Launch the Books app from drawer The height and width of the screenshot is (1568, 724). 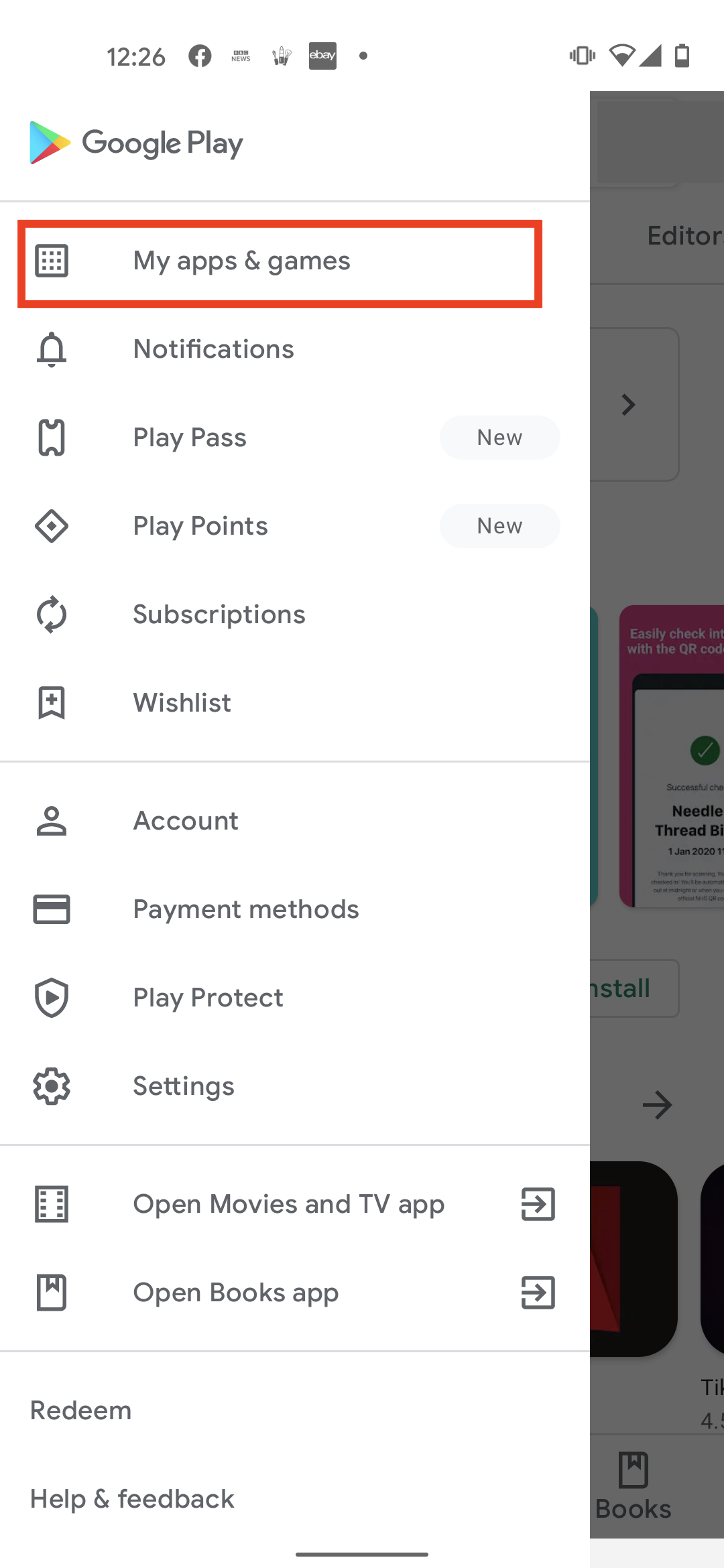pos(235,1293)
